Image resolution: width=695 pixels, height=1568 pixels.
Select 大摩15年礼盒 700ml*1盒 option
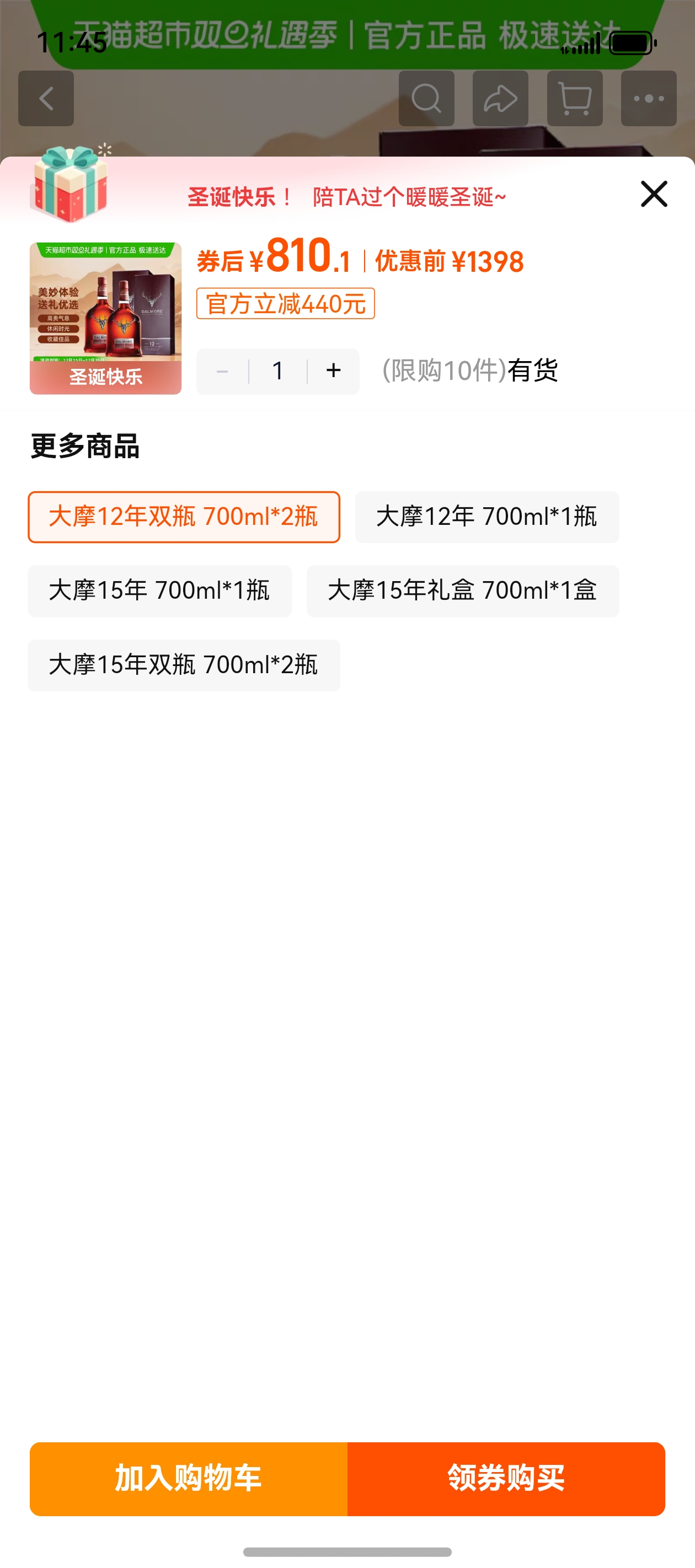[462, 590]
